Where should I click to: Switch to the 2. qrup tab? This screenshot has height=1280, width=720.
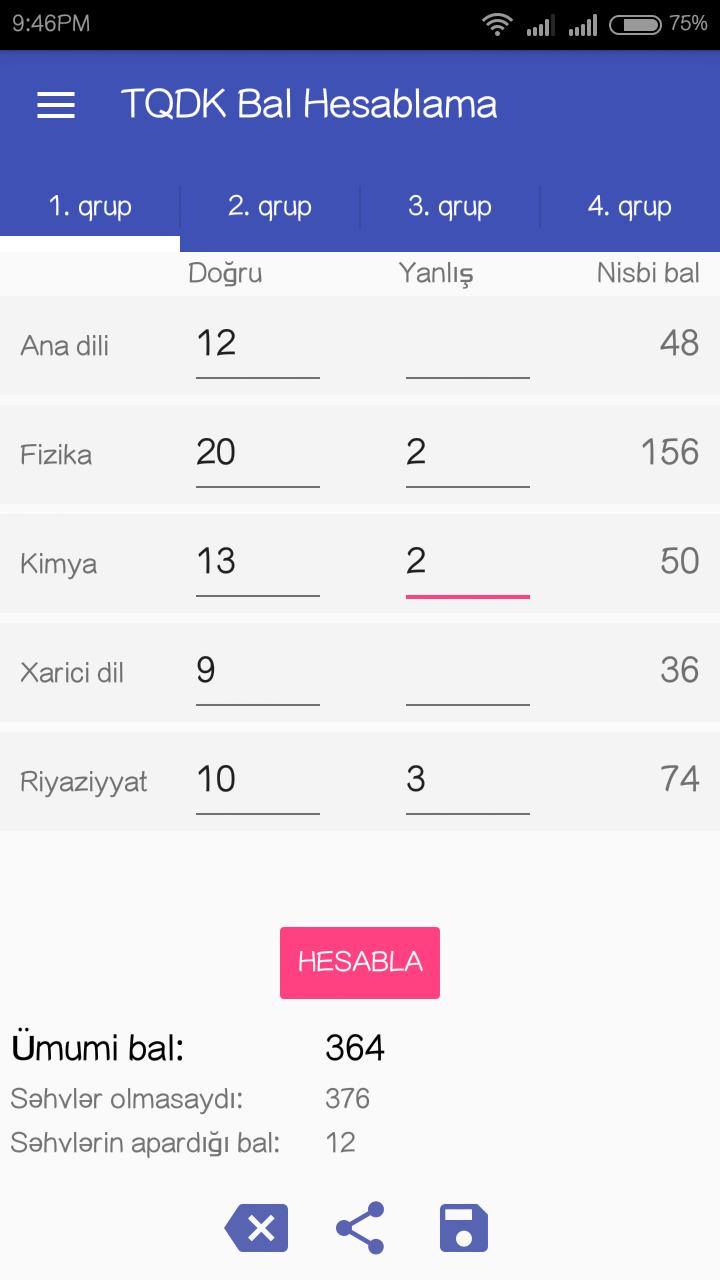(270, 207)
